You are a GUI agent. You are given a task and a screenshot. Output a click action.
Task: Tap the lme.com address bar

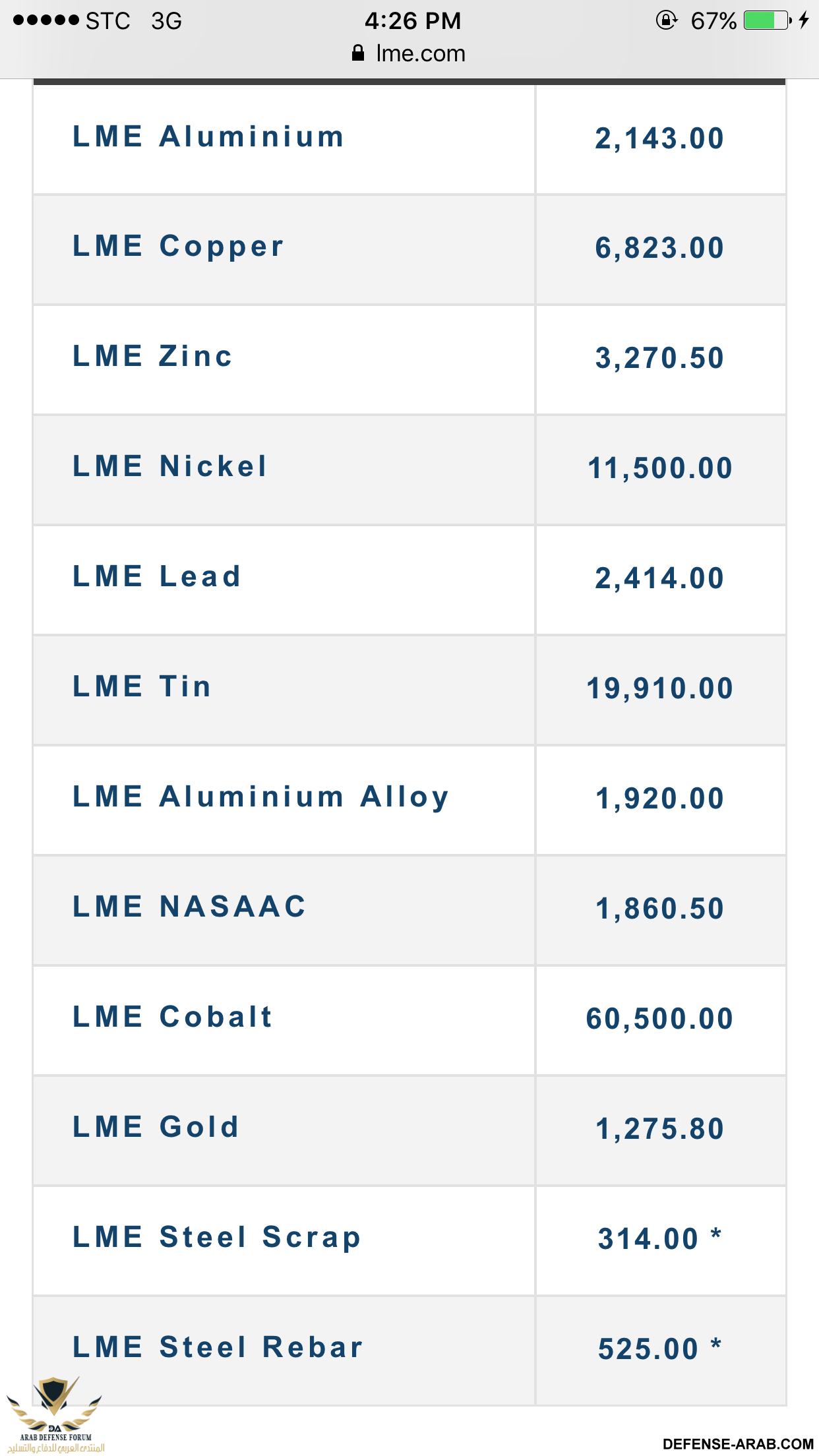[409, 53]
